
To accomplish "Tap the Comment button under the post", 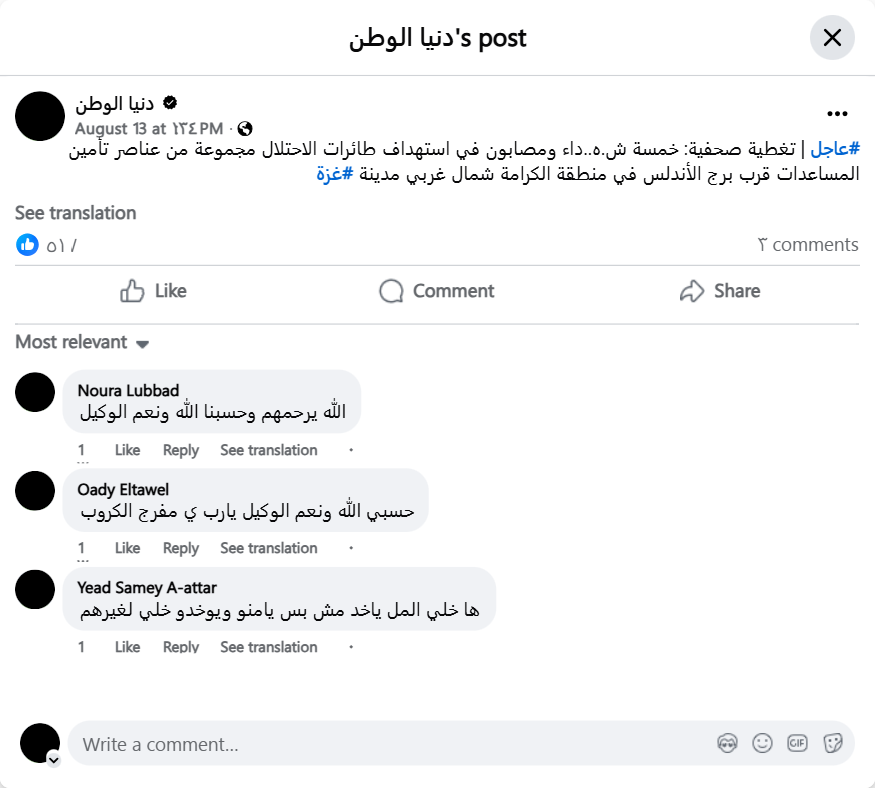I will [x=437, y=291].
